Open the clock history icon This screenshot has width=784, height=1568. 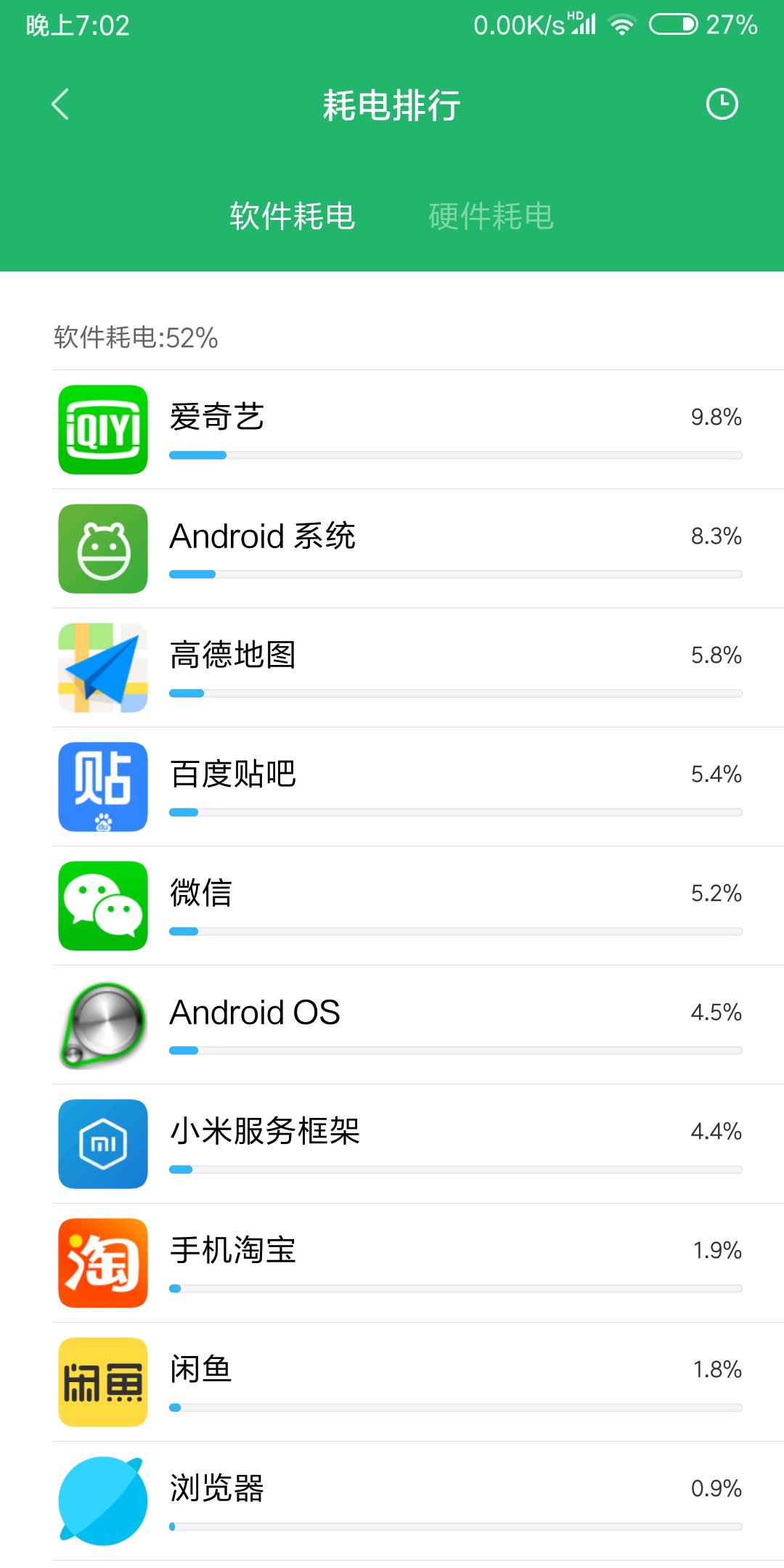pyautogui.click(x=722, y=105)
